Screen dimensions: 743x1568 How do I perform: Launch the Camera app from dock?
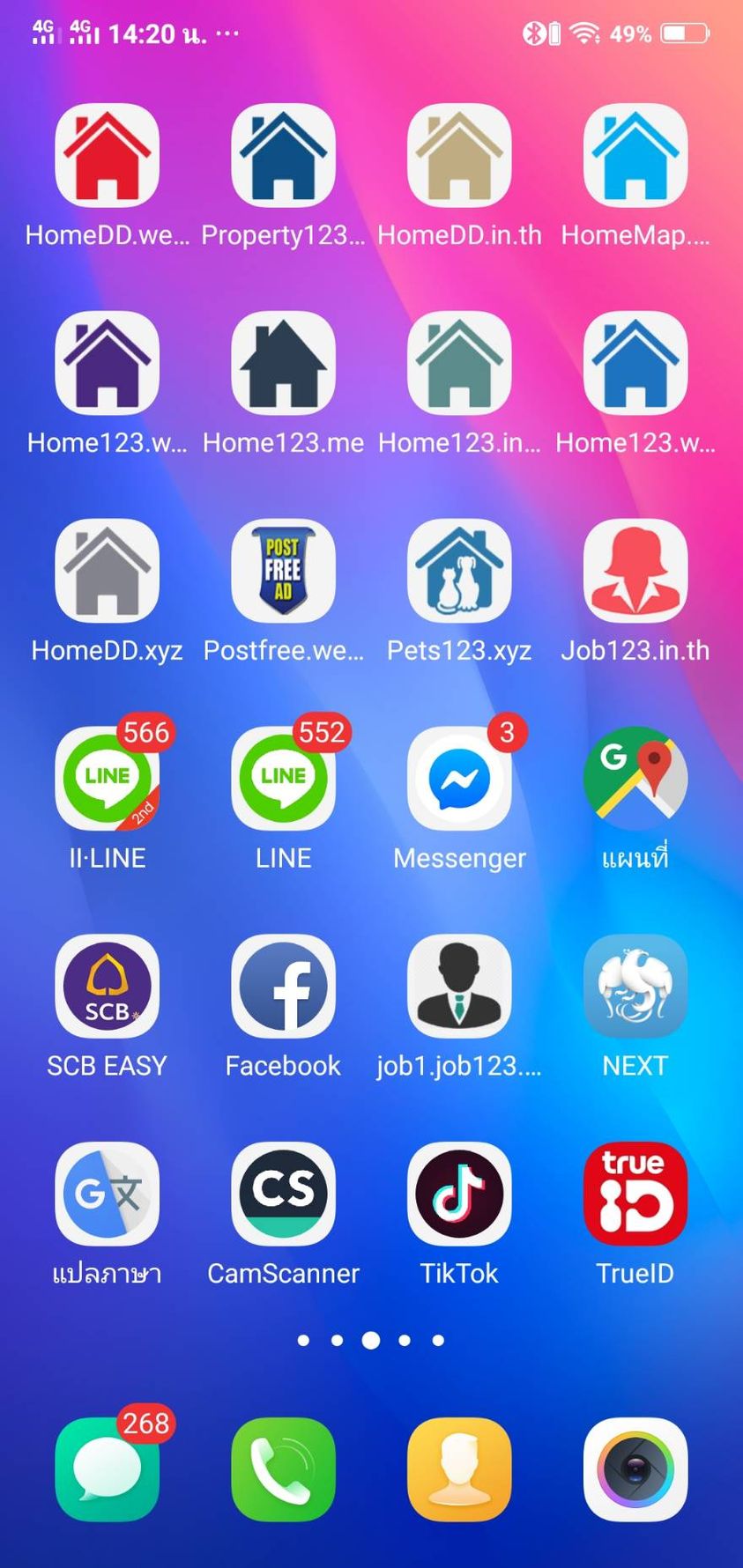pos(635,1469)
